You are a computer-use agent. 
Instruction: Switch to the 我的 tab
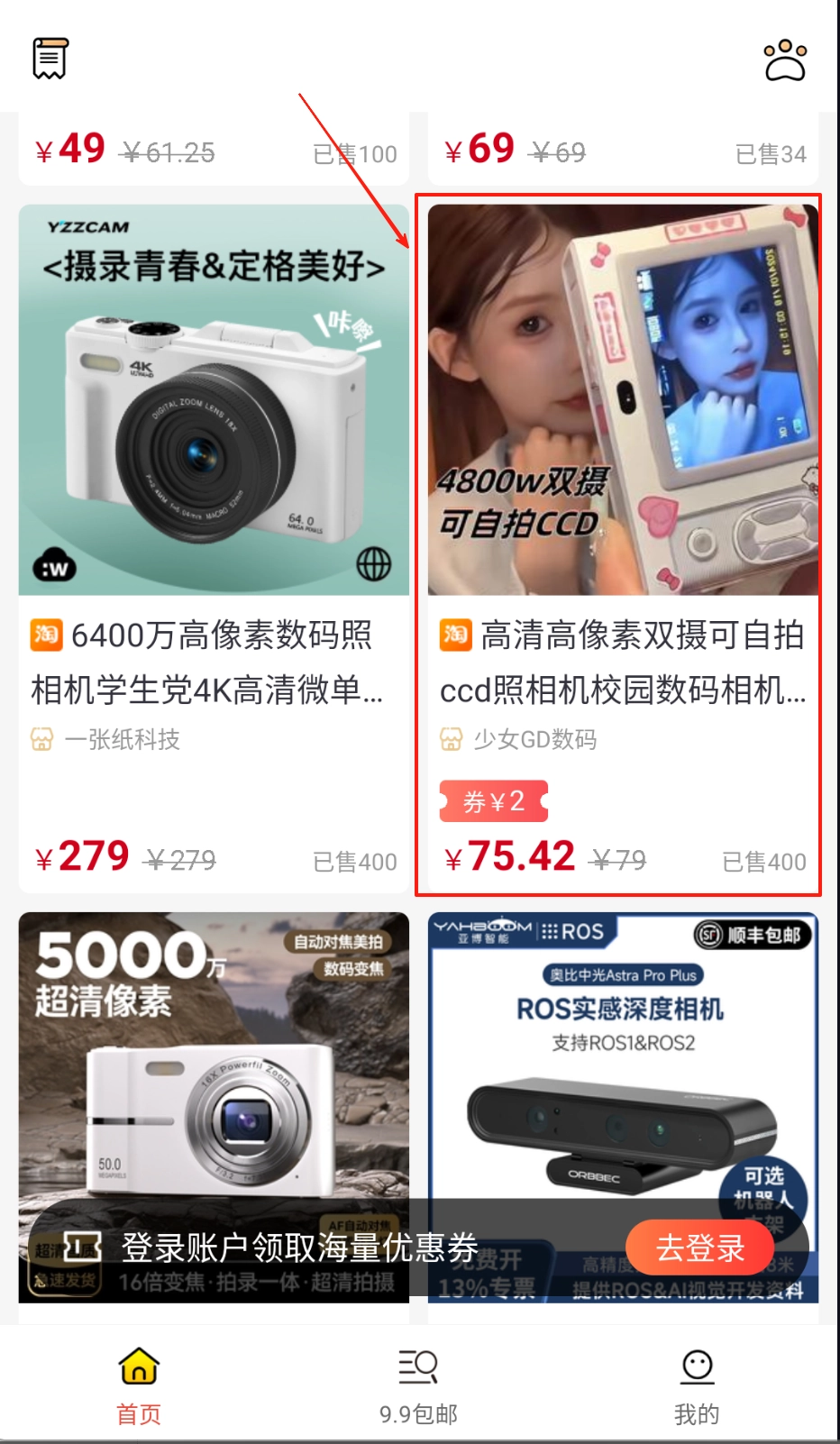(x=697, y=1385)
